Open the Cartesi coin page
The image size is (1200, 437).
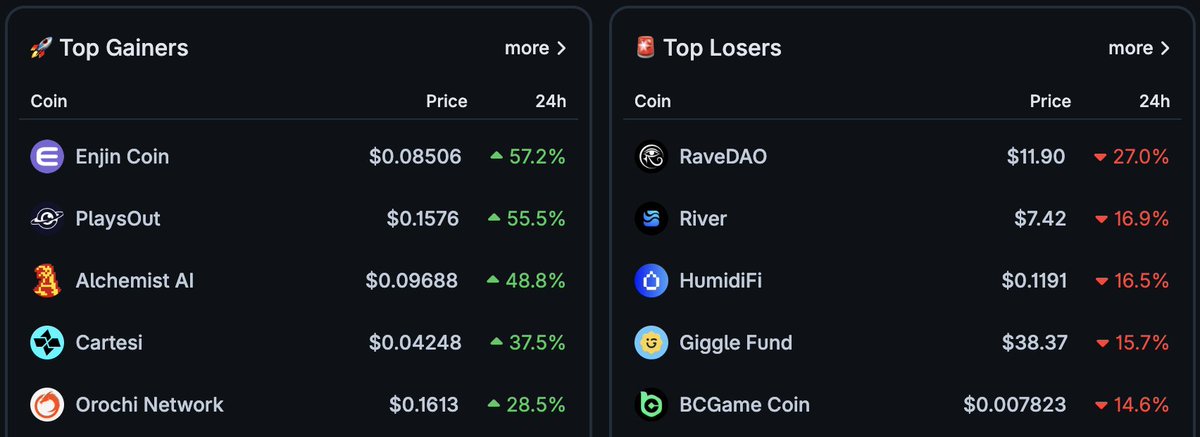point(109,343)
